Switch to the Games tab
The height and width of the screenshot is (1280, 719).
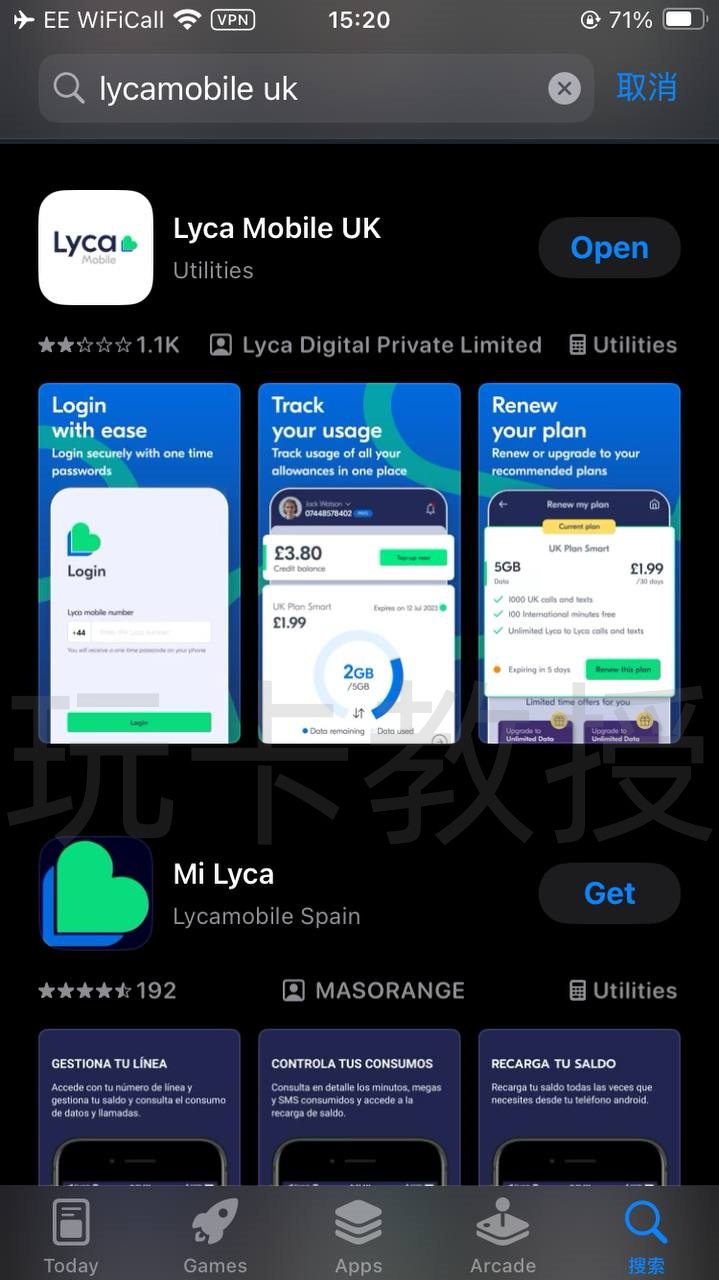(x=215, y=1235)
